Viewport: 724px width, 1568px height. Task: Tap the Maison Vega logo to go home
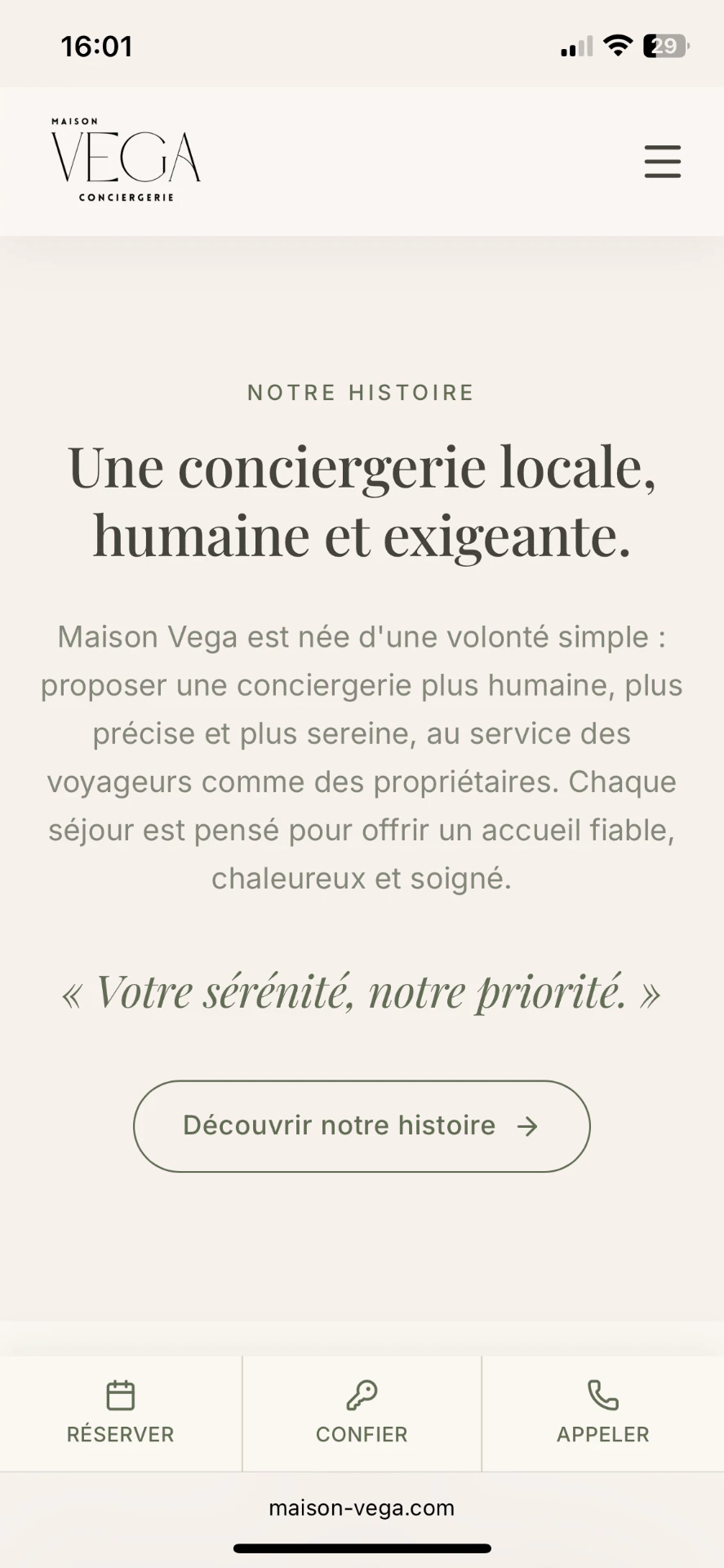(x=126, y=160)
